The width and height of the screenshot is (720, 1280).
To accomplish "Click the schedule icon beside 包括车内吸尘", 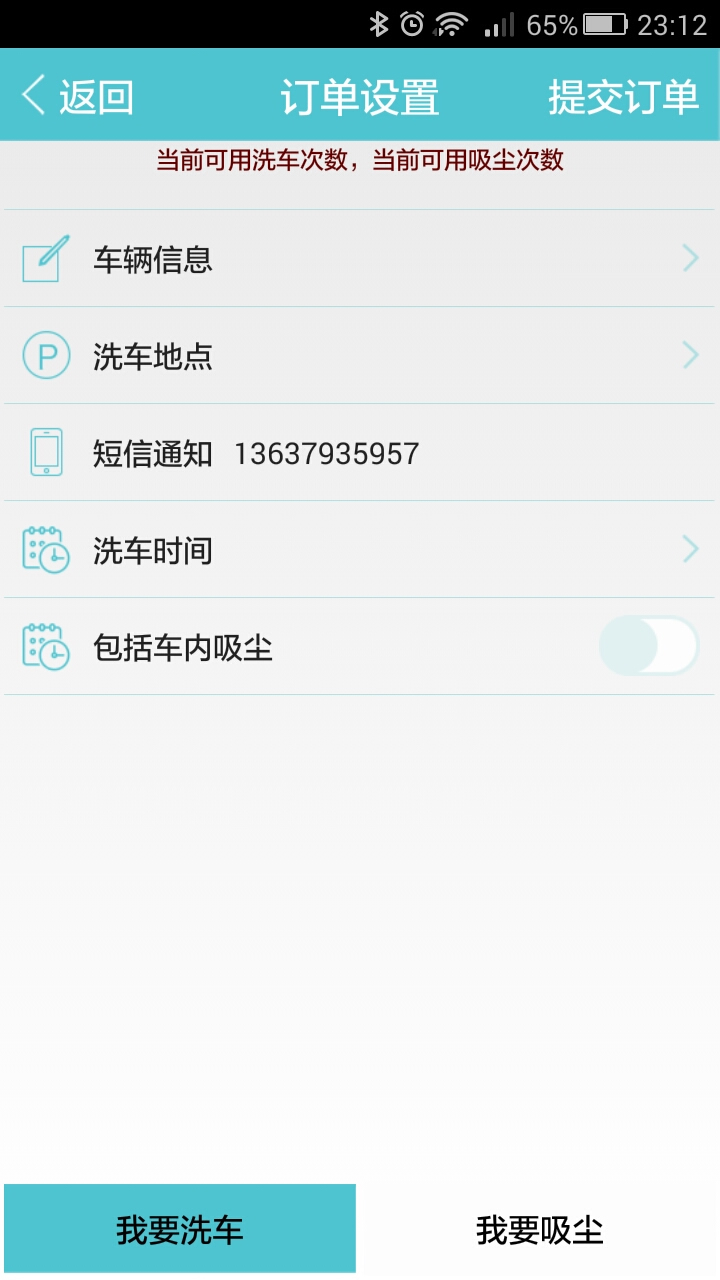I will [x=45, y=646].
